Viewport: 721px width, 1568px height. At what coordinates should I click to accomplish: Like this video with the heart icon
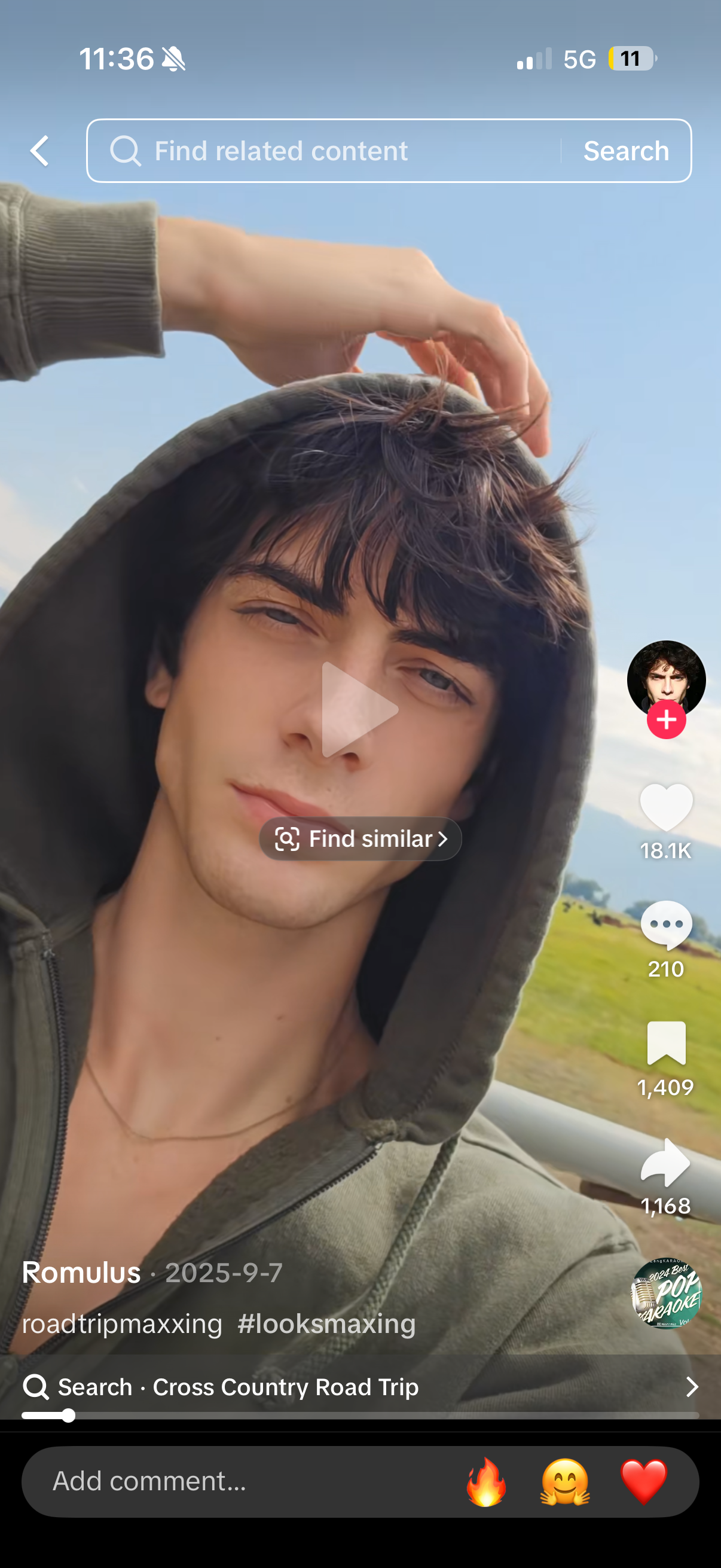coord(666,807)
